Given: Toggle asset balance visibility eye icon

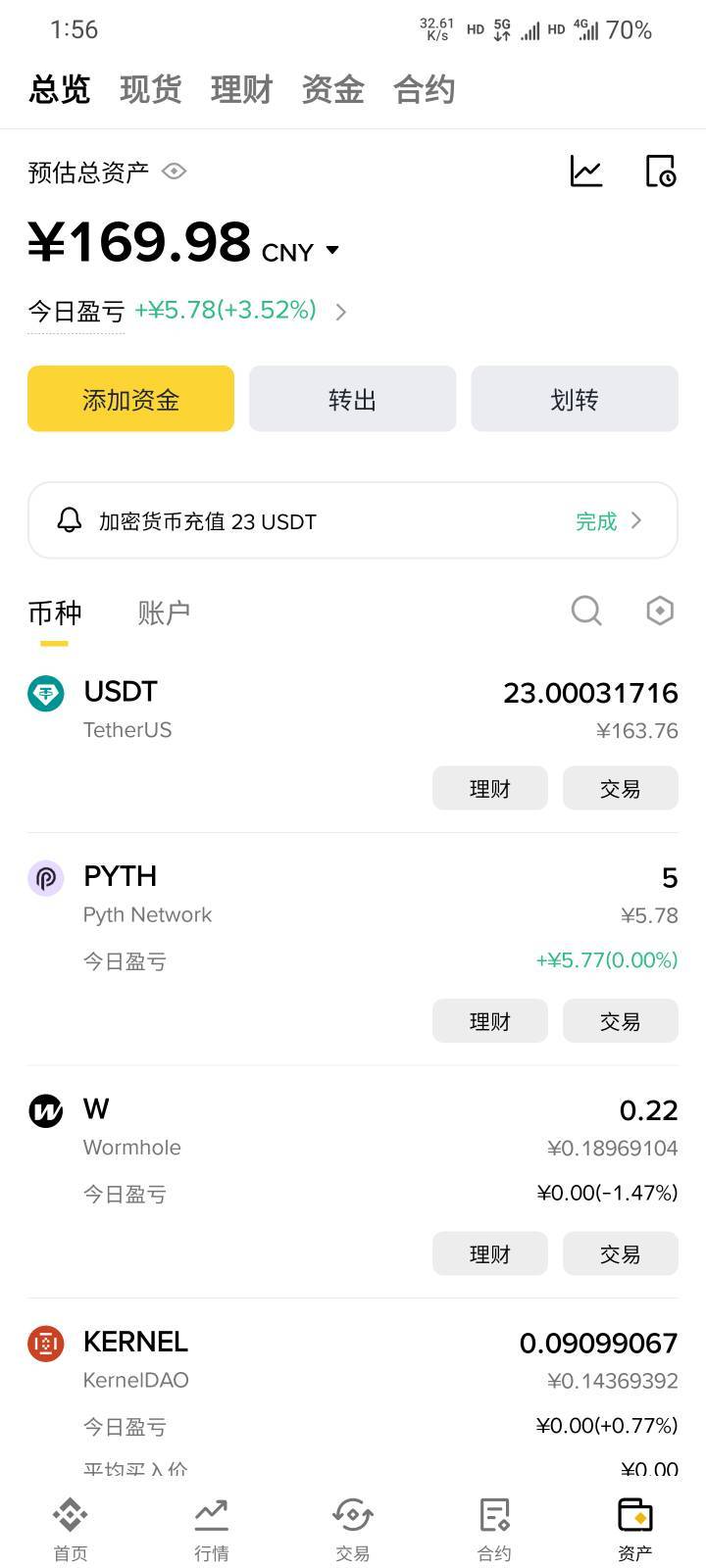Looking at the screenshot, I should click(174, 171).
